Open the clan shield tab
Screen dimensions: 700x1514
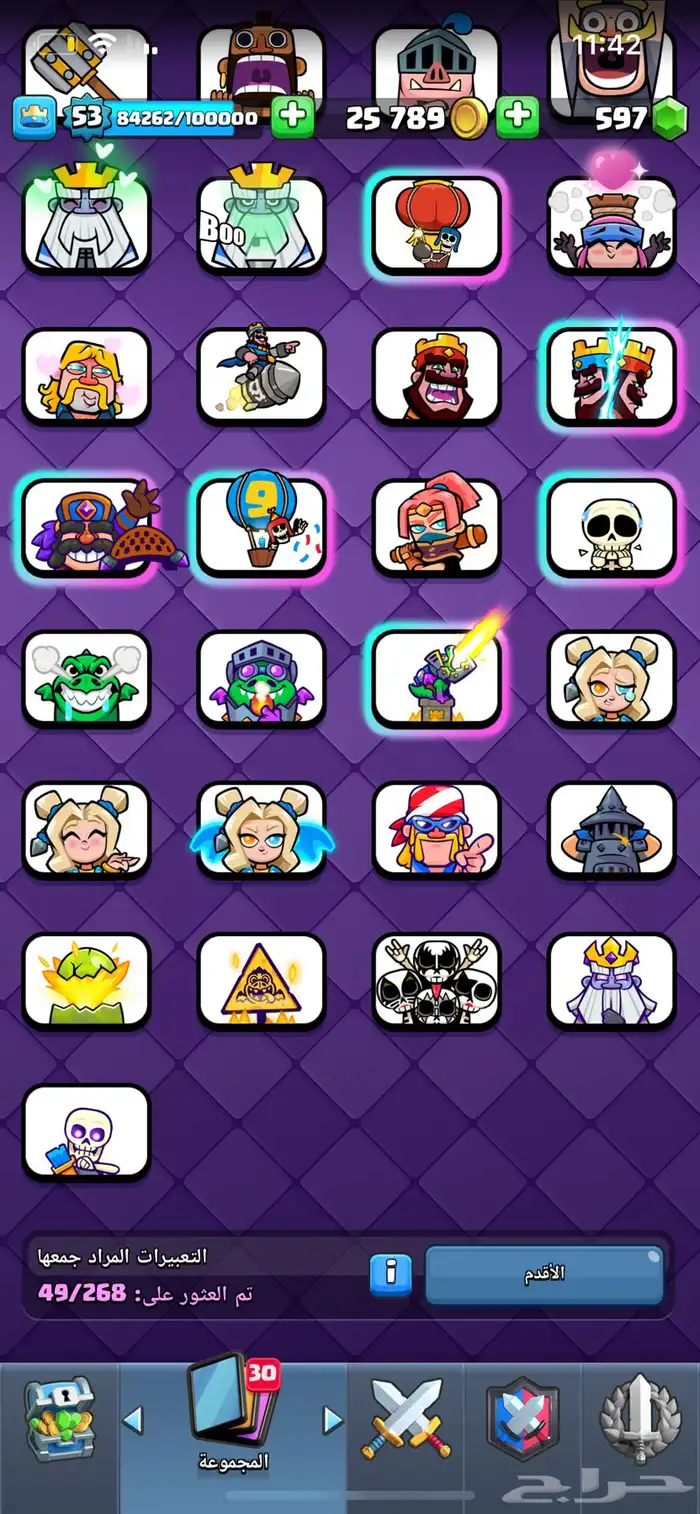point(522,1418)
